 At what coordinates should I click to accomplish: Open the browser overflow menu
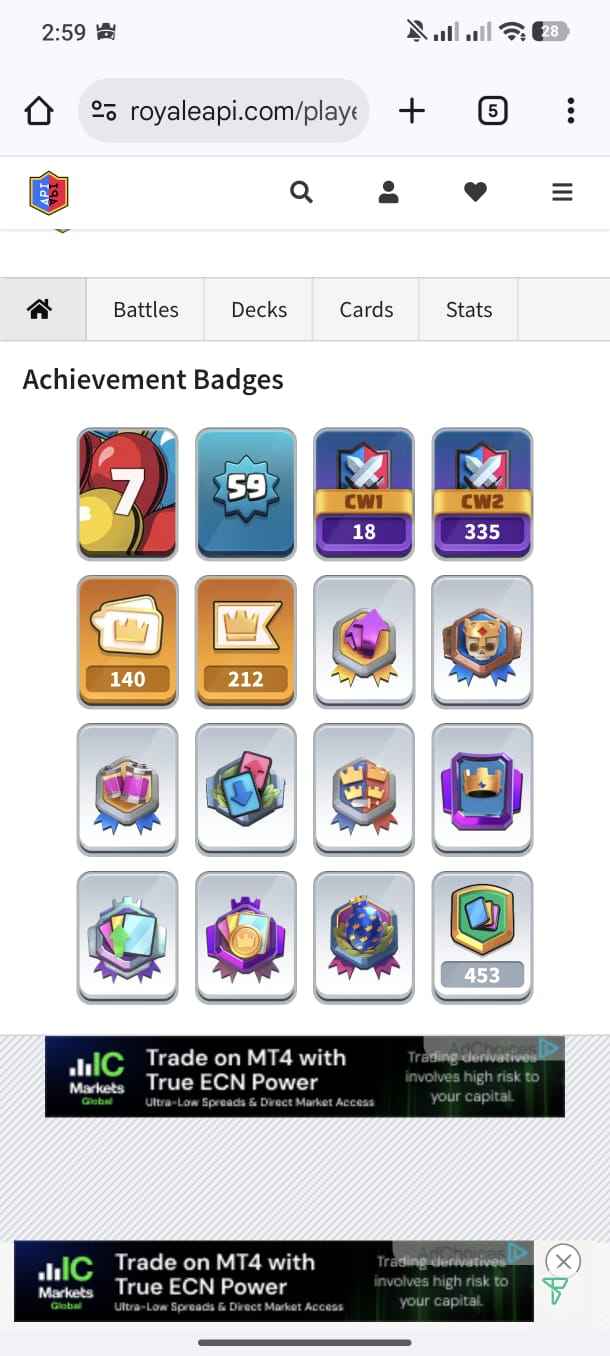(570, 111)
